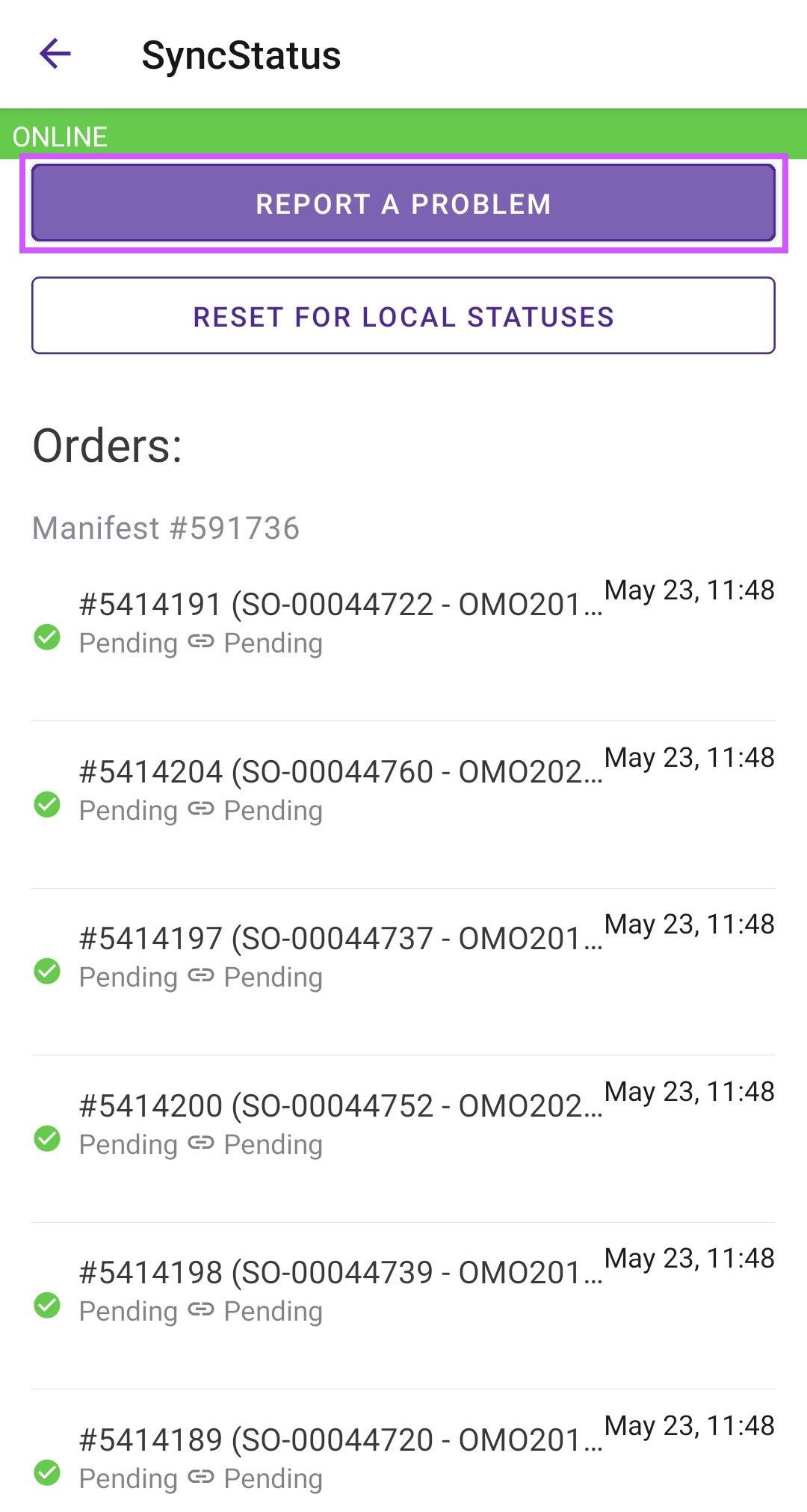View order #5414200
Viewport: 807px width, 1512px height.
point(403,1139)
